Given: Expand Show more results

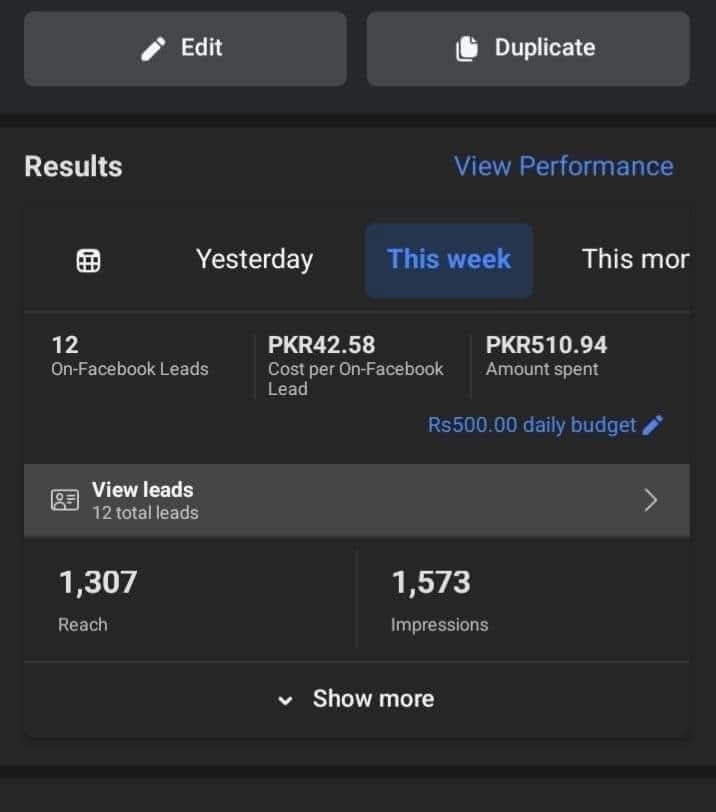Looking at the screenshot, I should tap(357, 699).
